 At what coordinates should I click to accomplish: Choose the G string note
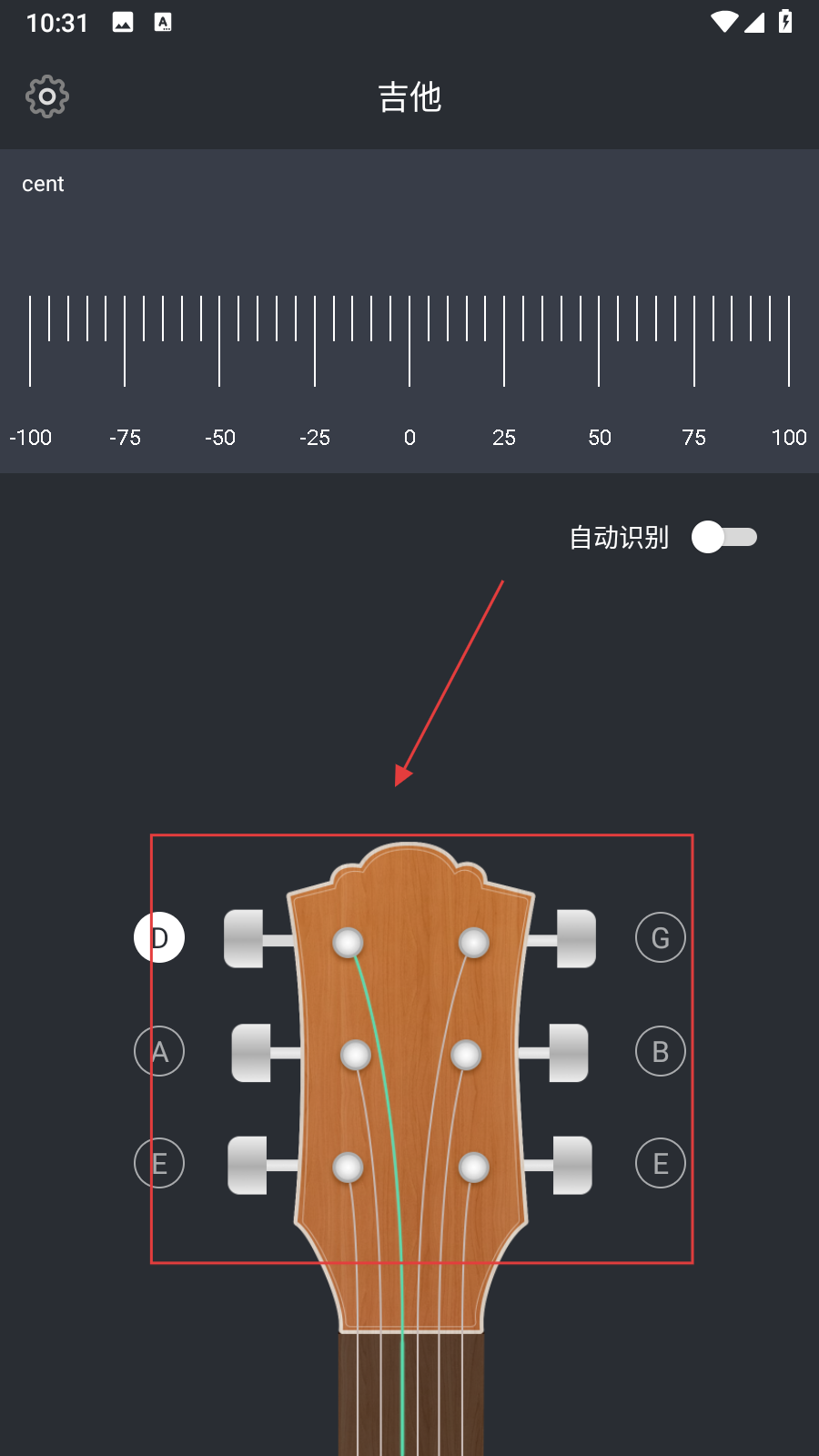point(660,937)
